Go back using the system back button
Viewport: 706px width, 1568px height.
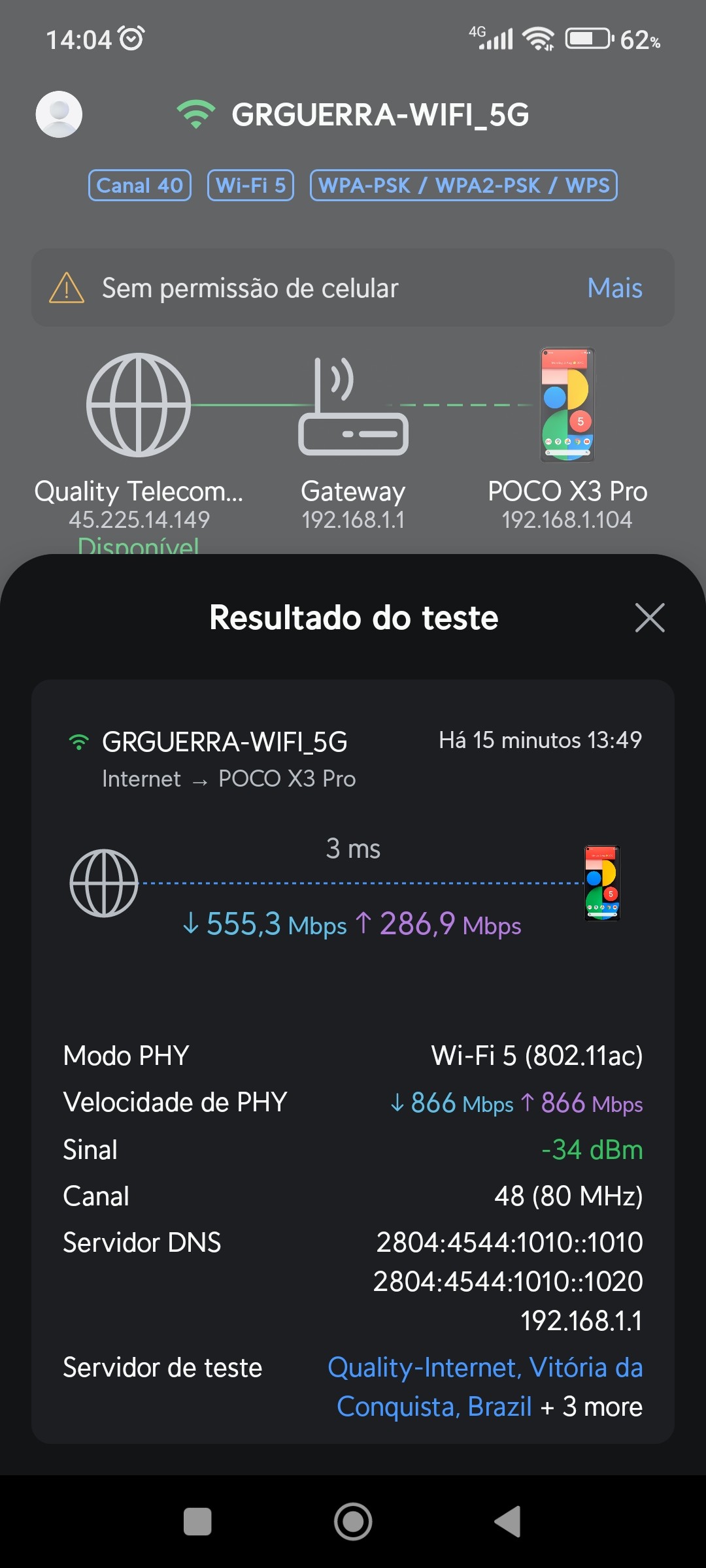tap(508, 1522)
